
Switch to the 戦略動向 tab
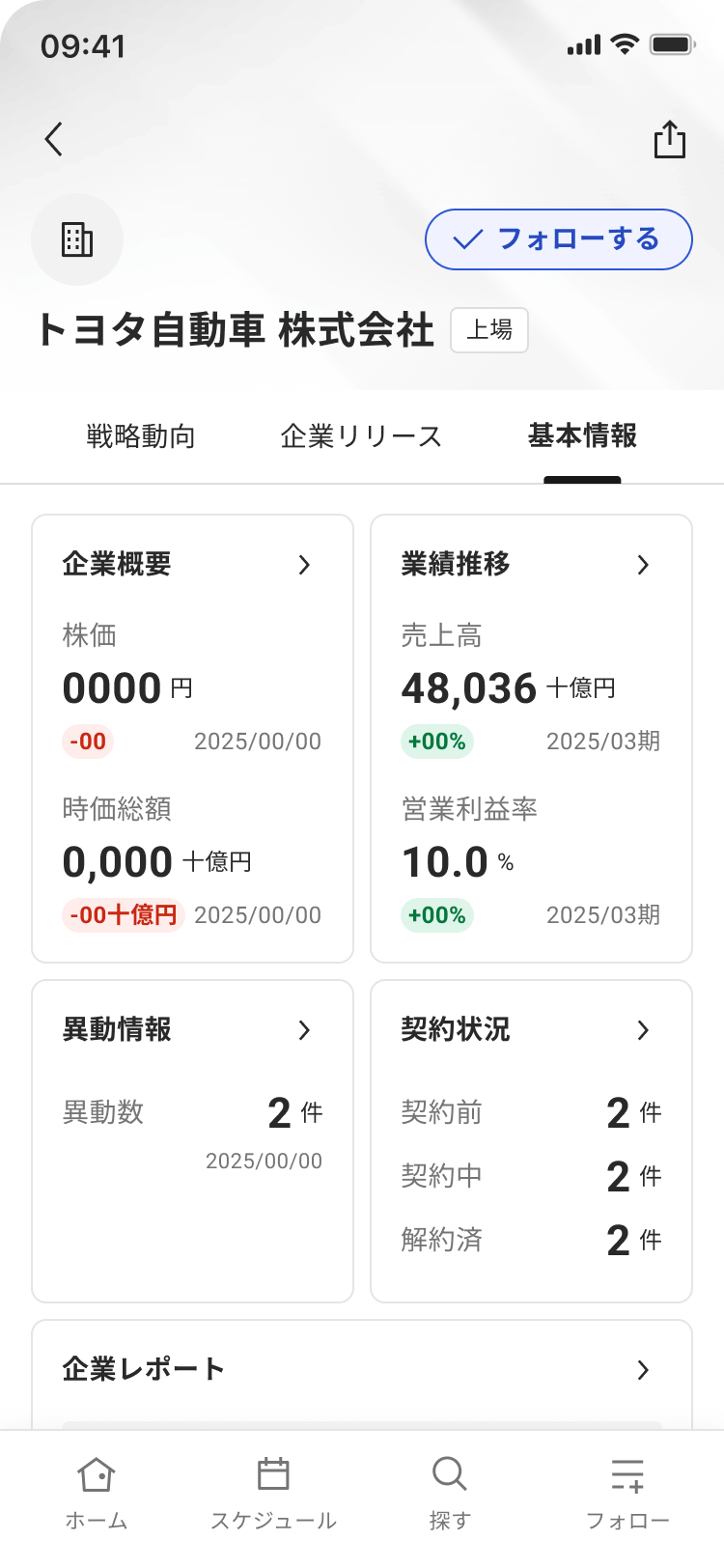pyautogui.click(x=141, y=436)
